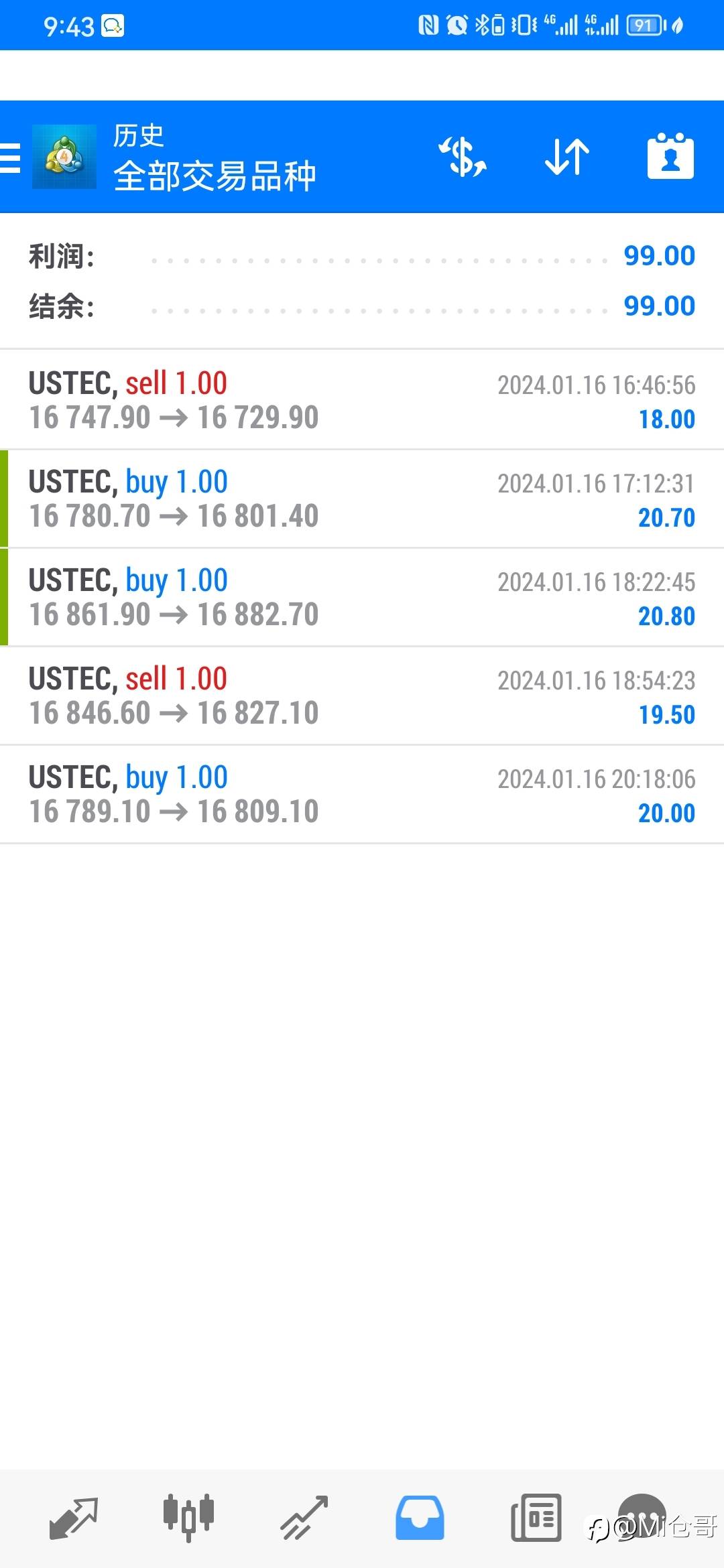Screen dimensions: 724x1568
Task: Expand the USTEC sell trade closed 18:54:23
Action: [x=362, y=696]
